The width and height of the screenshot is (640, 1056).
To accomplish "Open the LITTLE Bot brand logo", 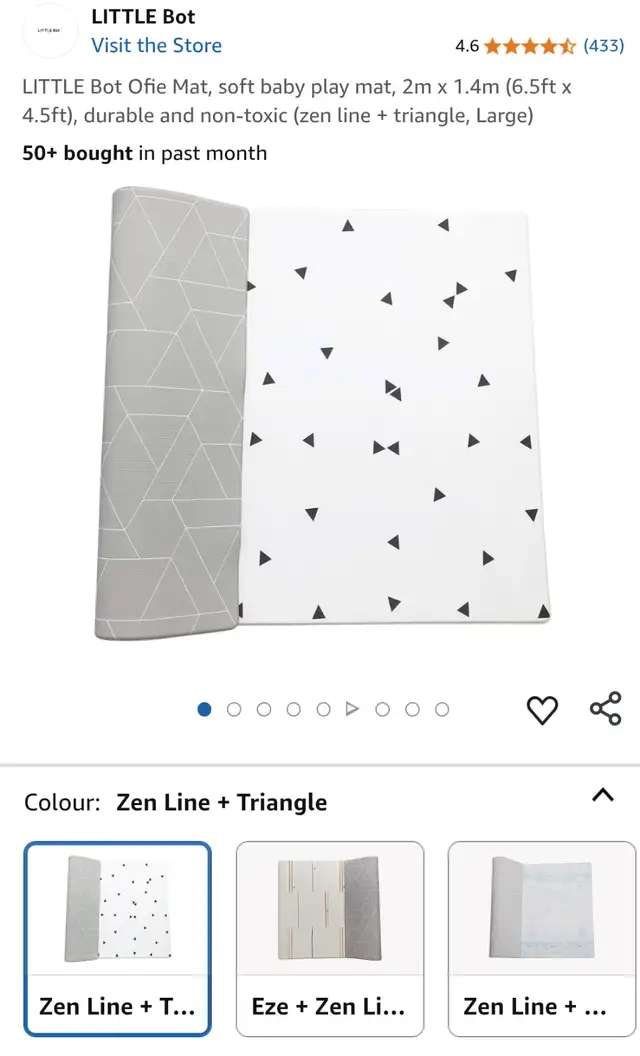I will pos(49,31).
